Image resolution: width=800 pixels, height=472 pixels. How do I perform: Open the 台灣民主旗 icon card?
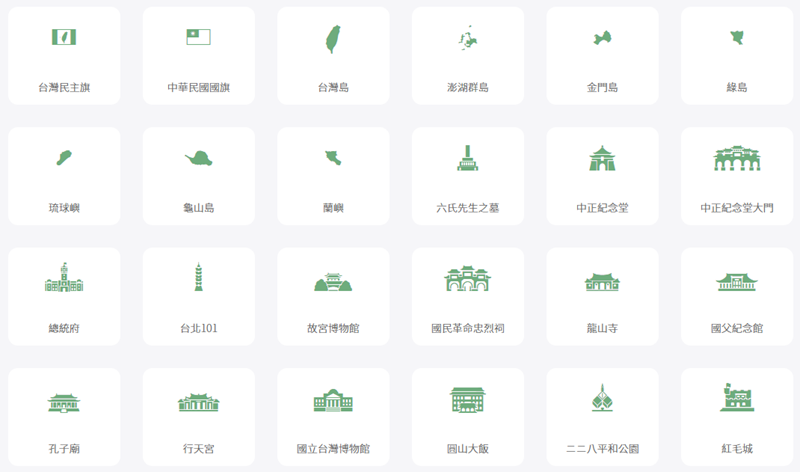click(x=64, y=56)
